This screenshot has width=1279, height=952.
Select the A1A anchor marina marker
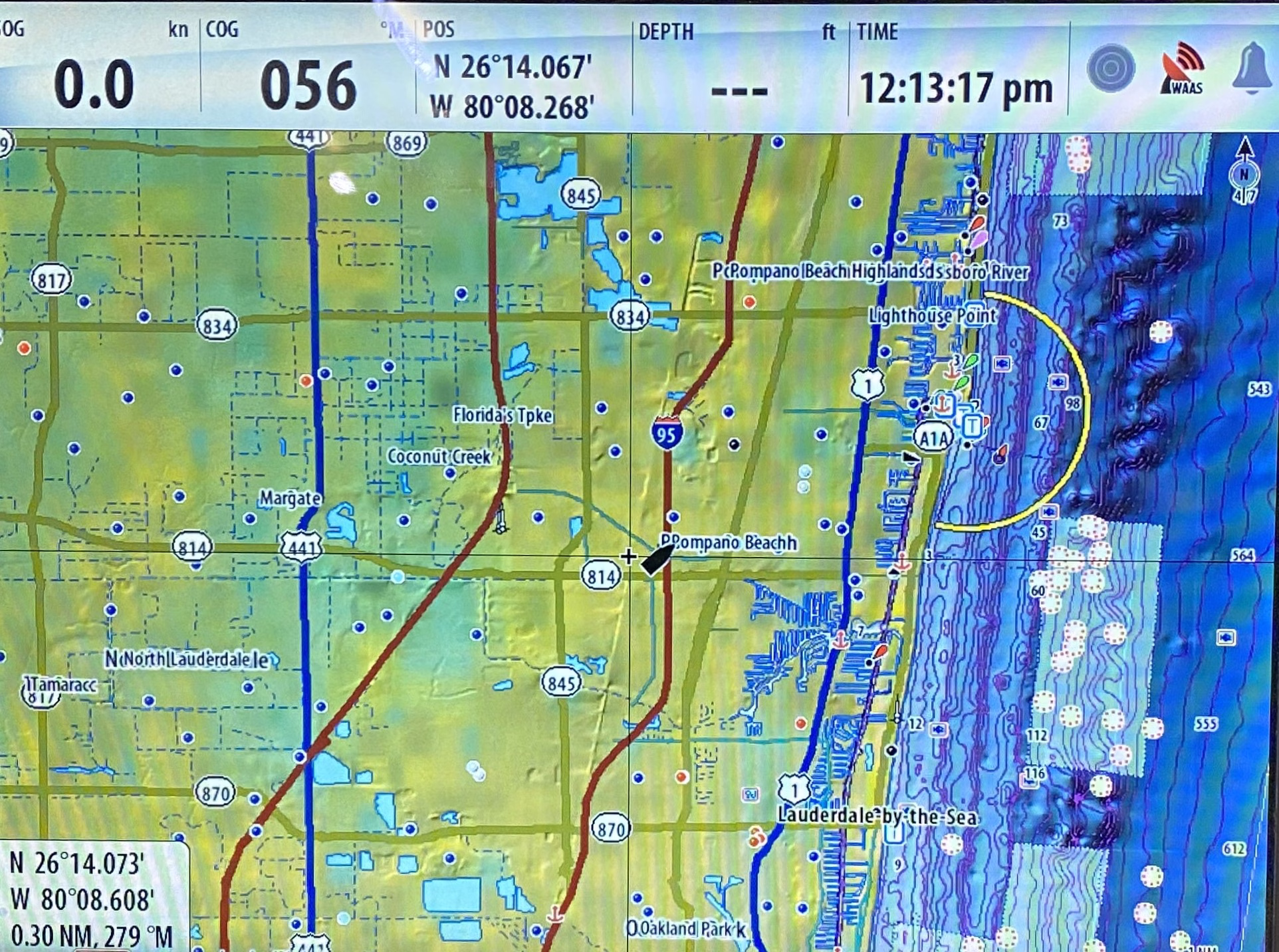pyautogui.click(x=943, y=404)
